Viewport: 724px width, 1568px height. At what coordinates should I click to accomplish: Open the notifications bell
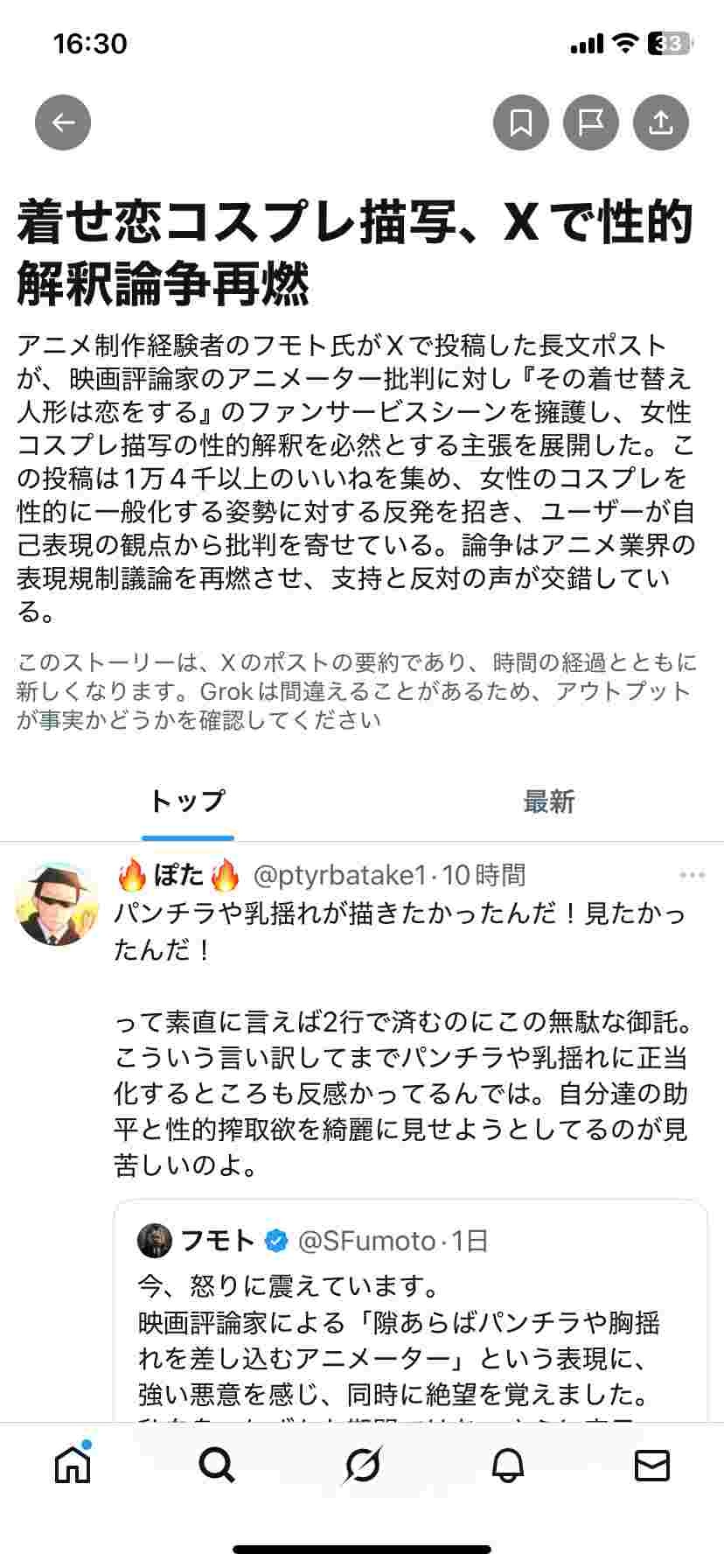click(507, 1465)
